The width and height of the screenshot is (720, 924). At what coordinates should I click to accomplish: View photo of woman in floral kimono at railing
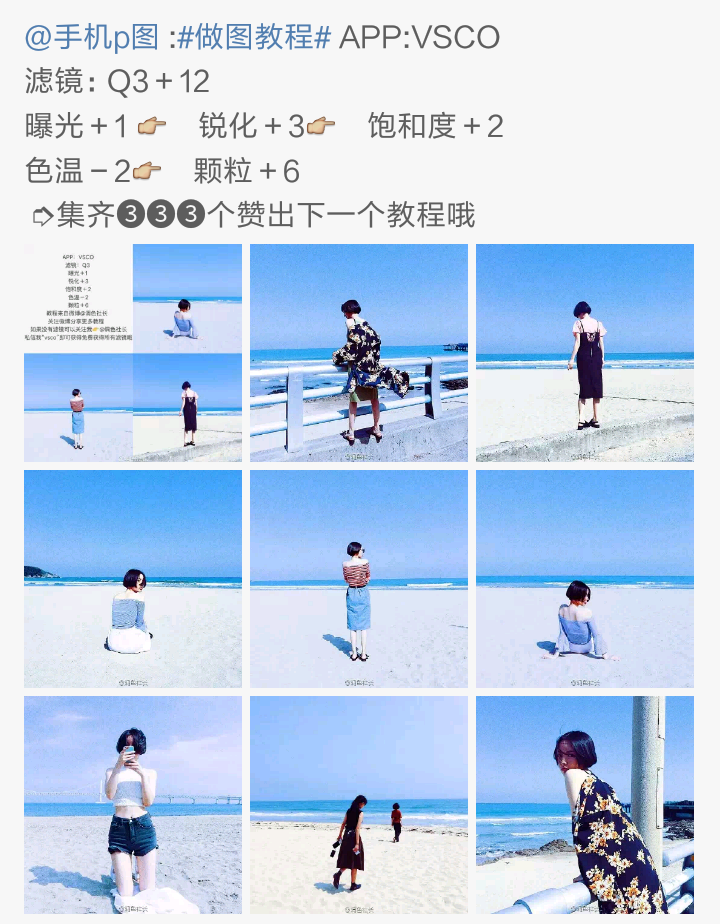pyautogui.click(x=359, y=352)
